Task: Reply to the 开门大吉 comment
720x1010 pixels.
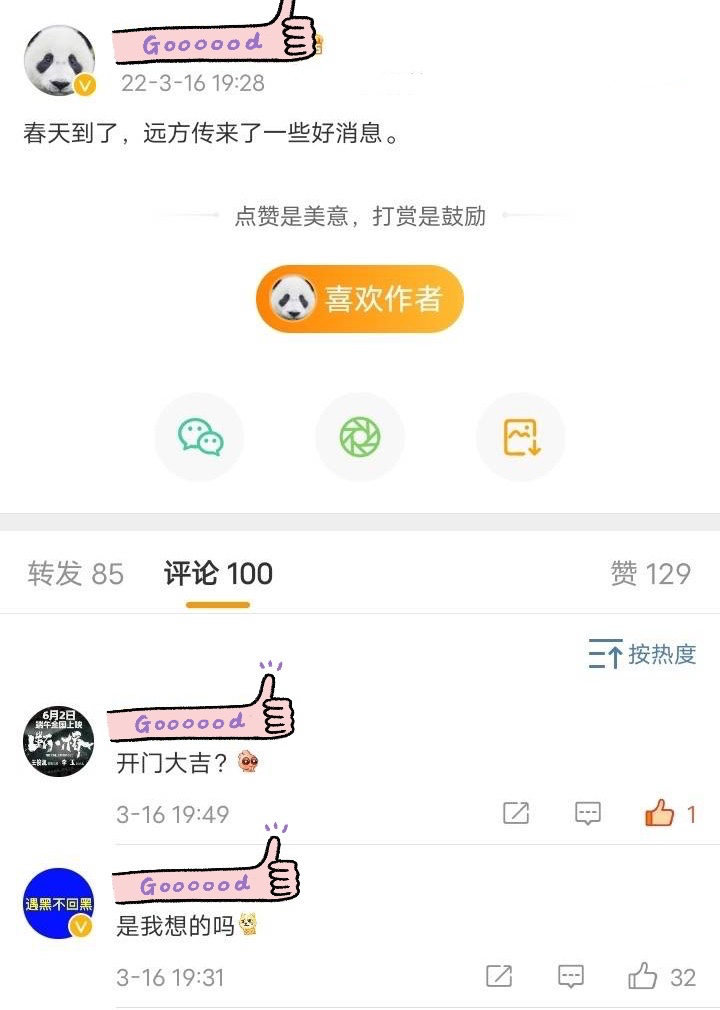Action: click(x=588, y=814)
